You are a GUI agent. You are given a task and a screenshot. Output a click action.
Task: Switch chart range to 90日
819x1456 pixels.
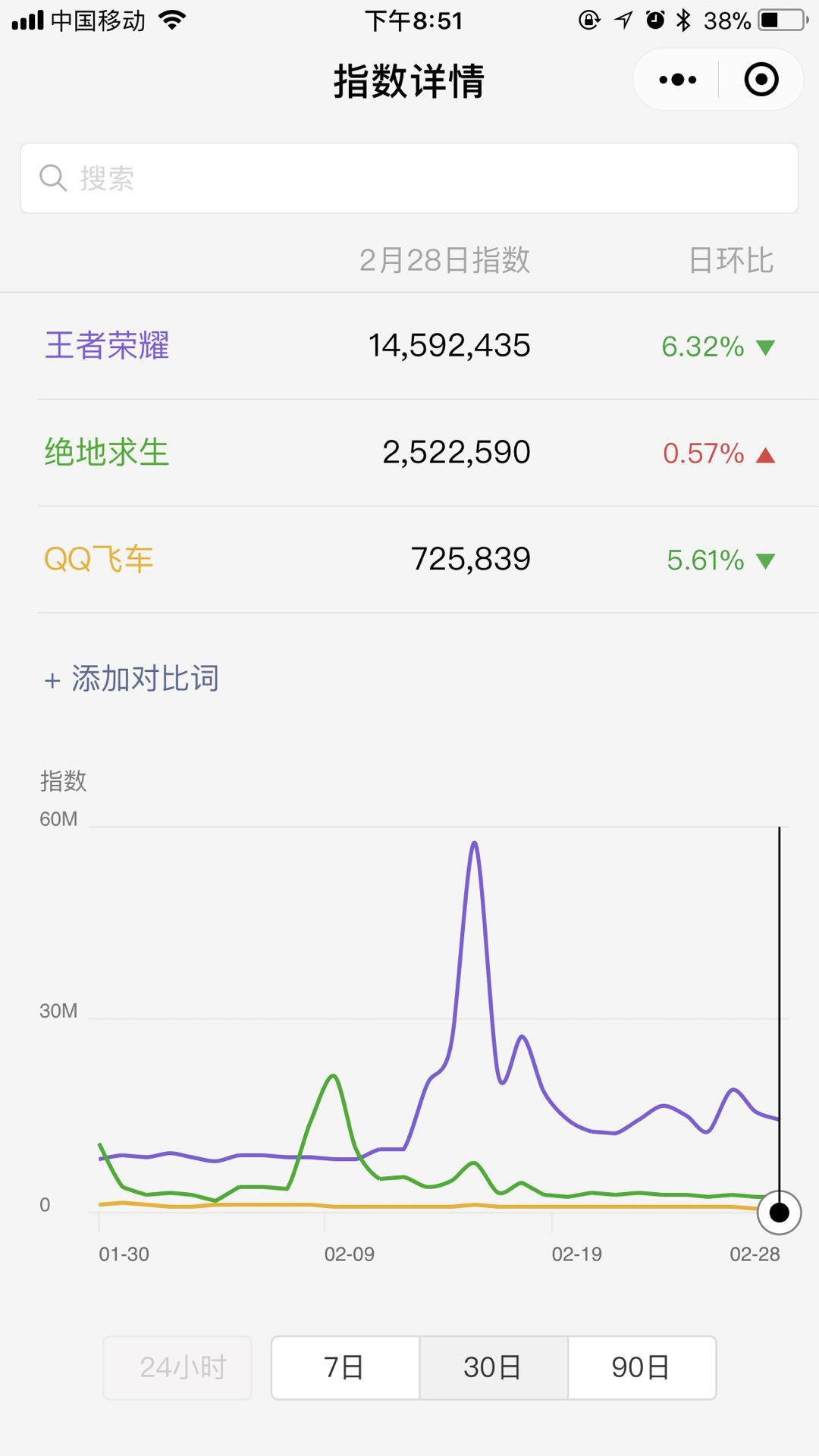pyautogui.click(x=642, y=1367)
